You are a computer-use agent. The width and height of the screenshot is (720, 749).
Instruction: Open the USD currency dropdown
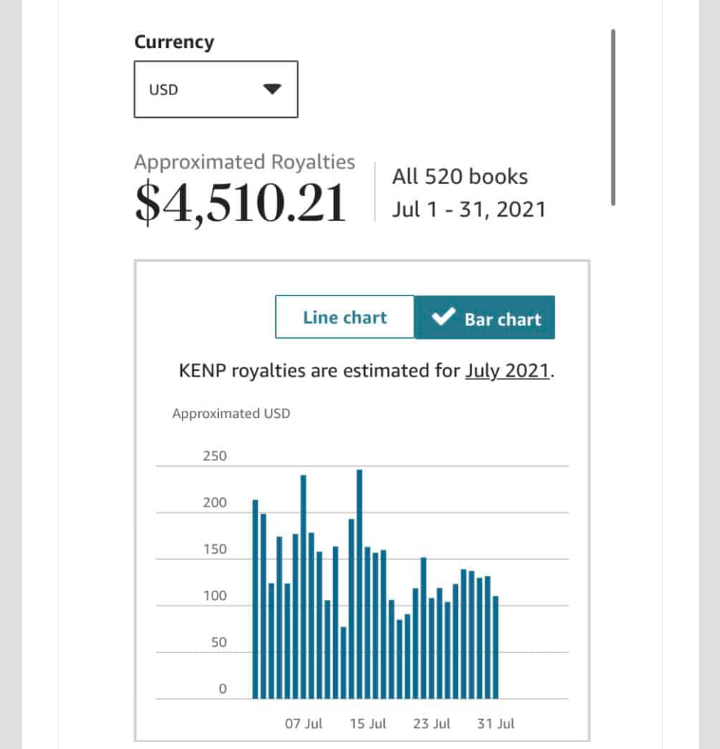pyautogui.click(x=216, y=89)
